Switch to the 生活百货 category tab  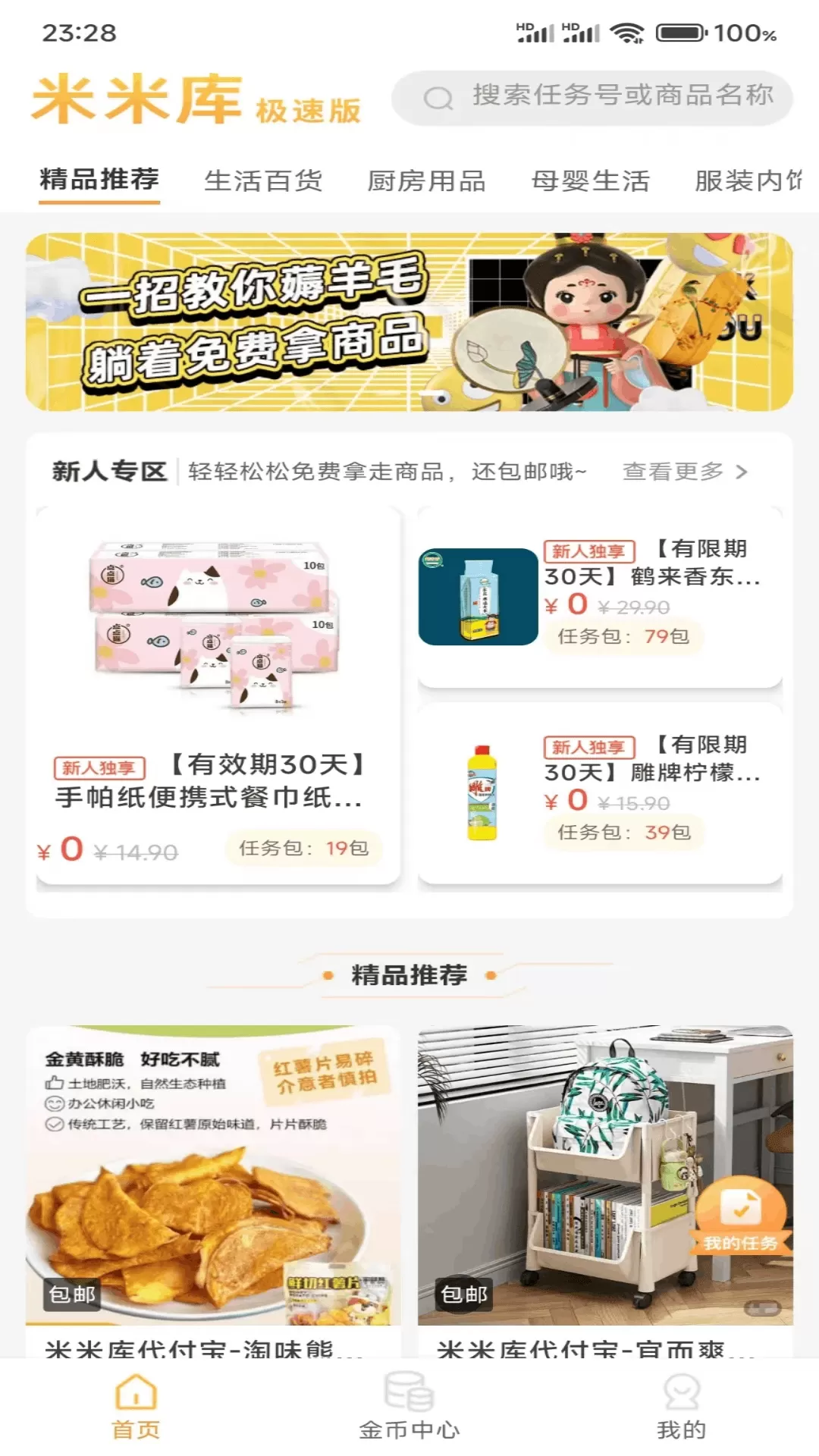(263, 181)
